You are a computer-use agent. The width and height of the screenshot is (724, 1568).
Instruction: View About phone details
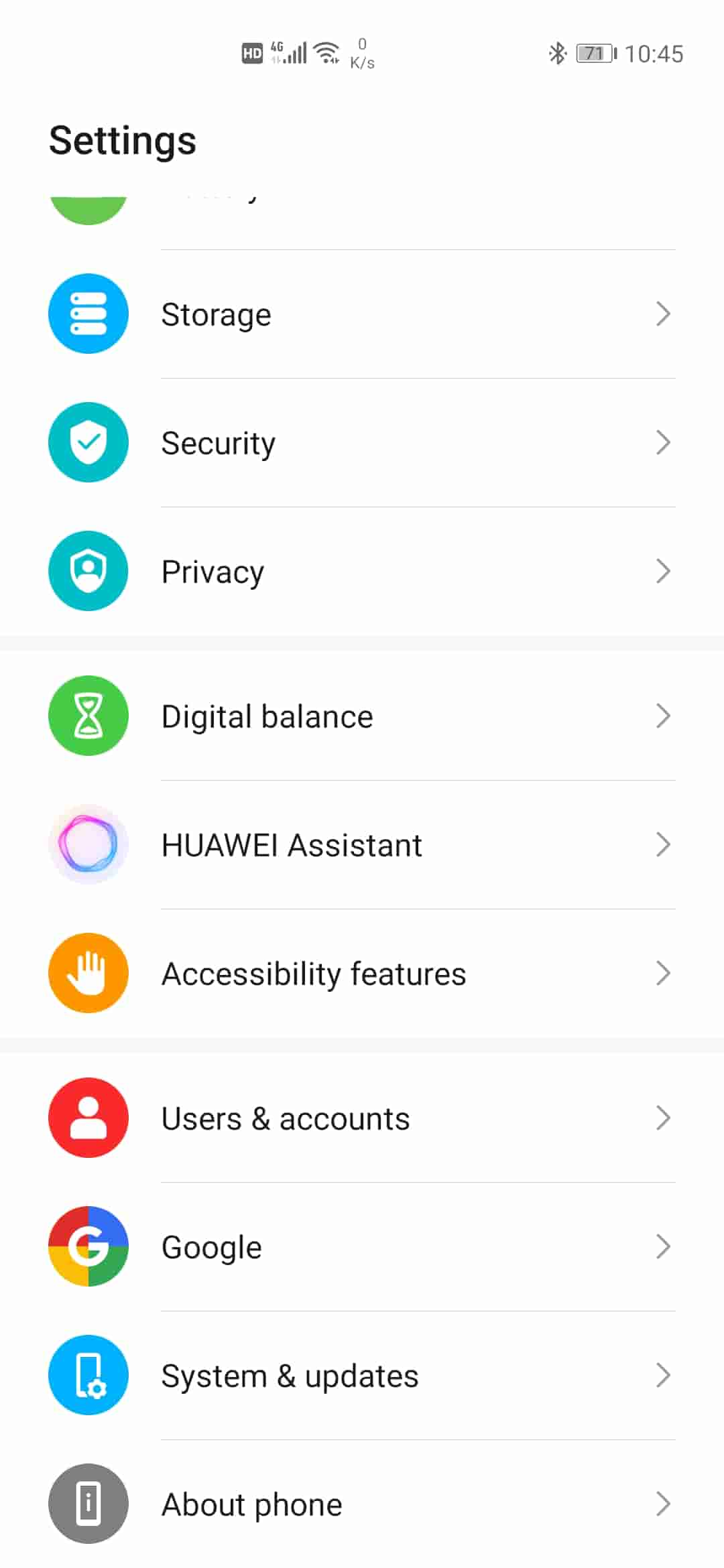tap(362, 1504)
